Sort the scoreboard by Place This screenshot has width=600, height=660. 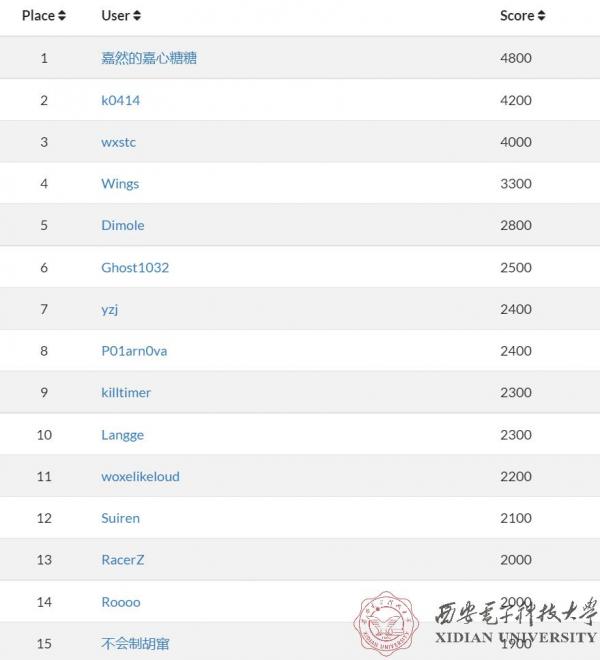point(44,16)
